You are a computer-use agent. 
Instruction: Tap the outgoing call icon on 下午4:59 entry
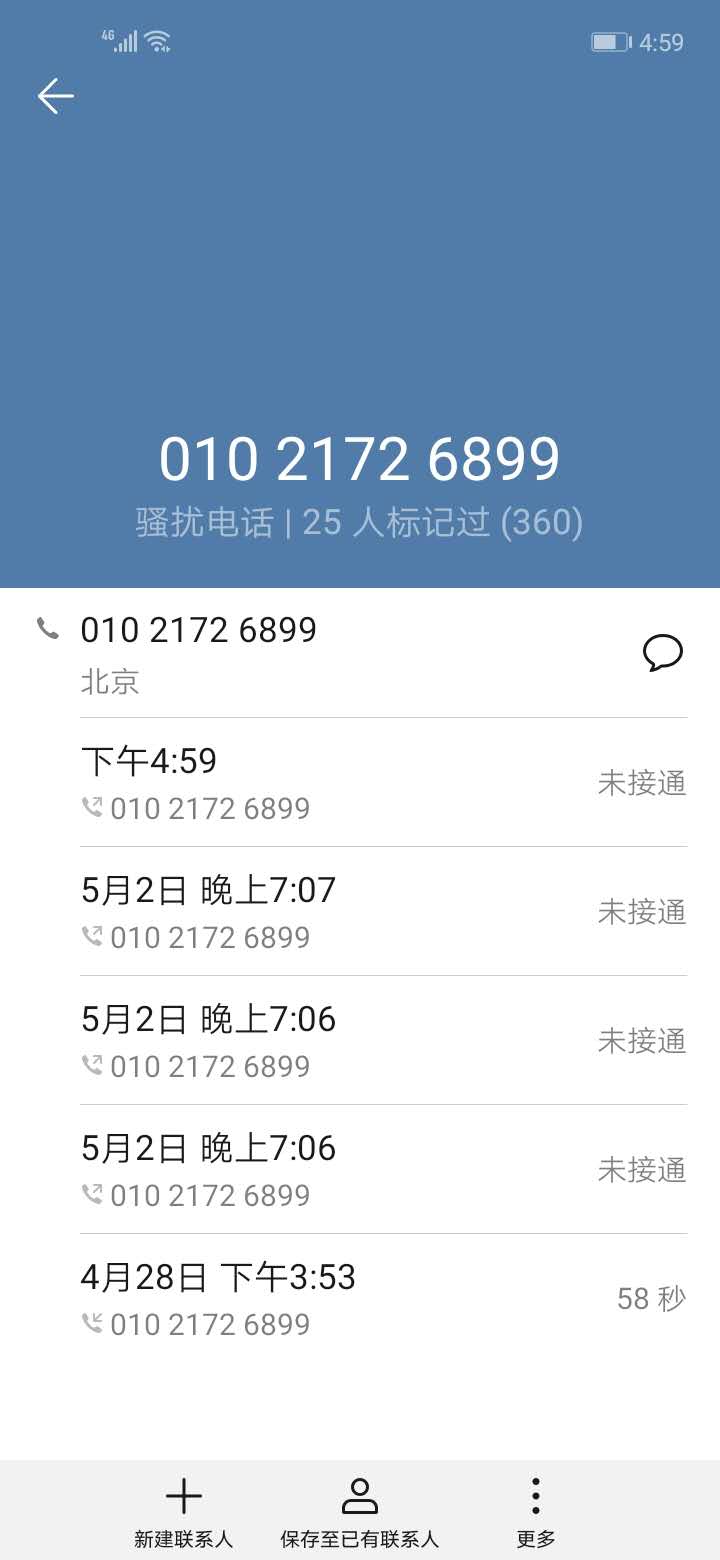[x=92, y=807]
